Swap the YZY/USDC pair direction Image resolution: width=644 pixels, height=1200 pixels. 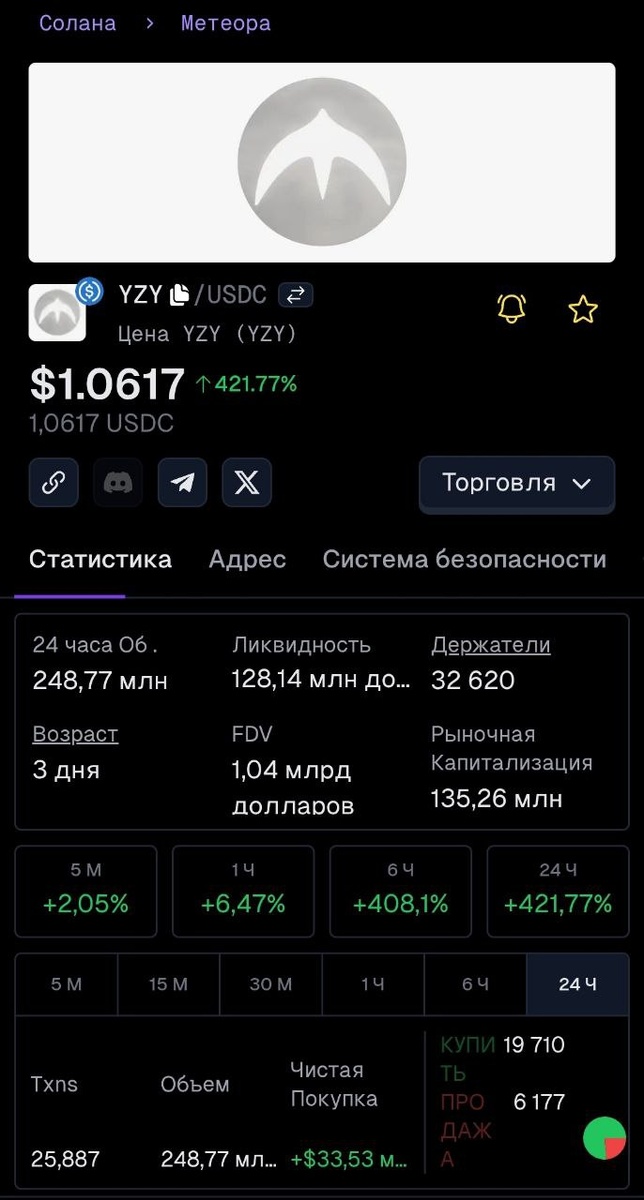coord(296,295)
